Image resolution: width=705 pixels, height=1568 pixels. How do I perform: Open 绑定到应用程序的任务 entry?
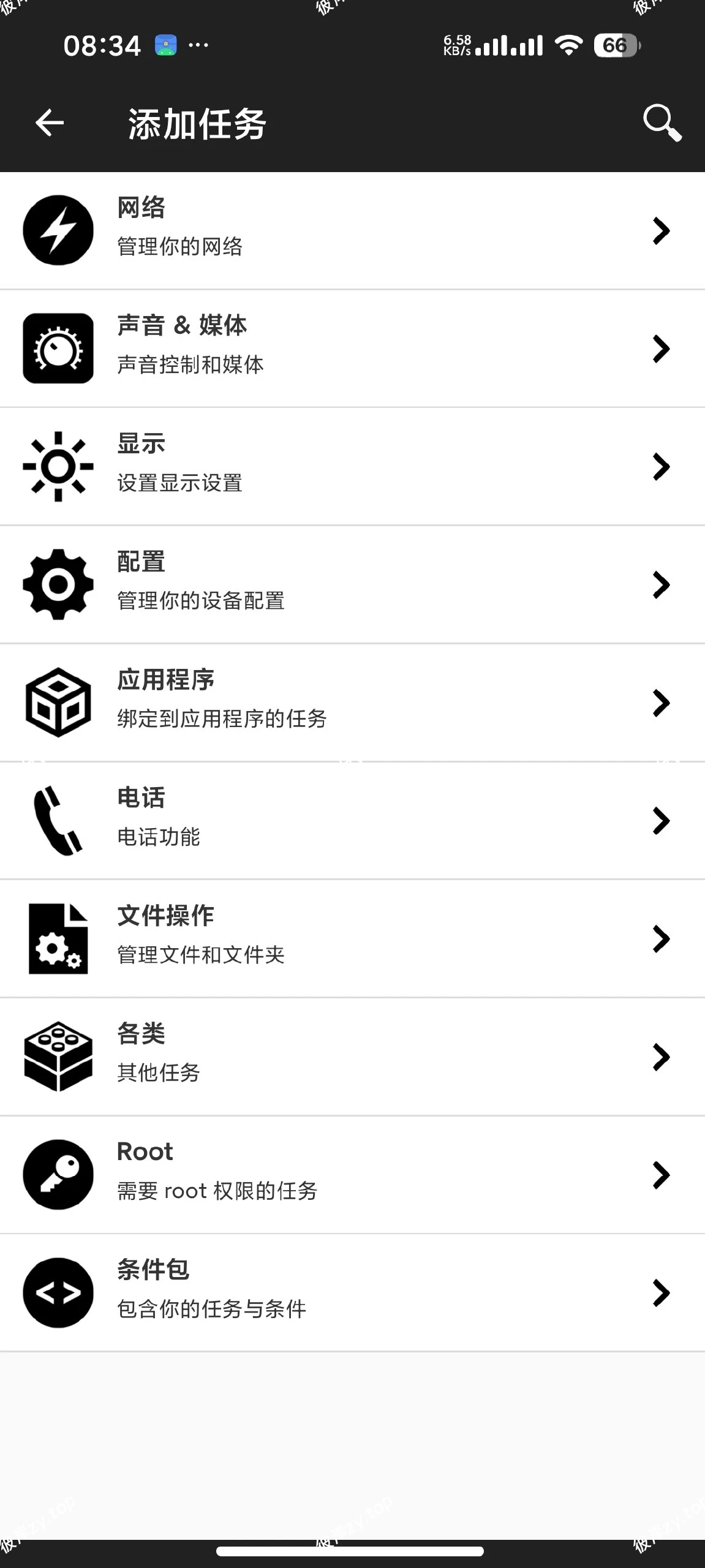(224, 720)
